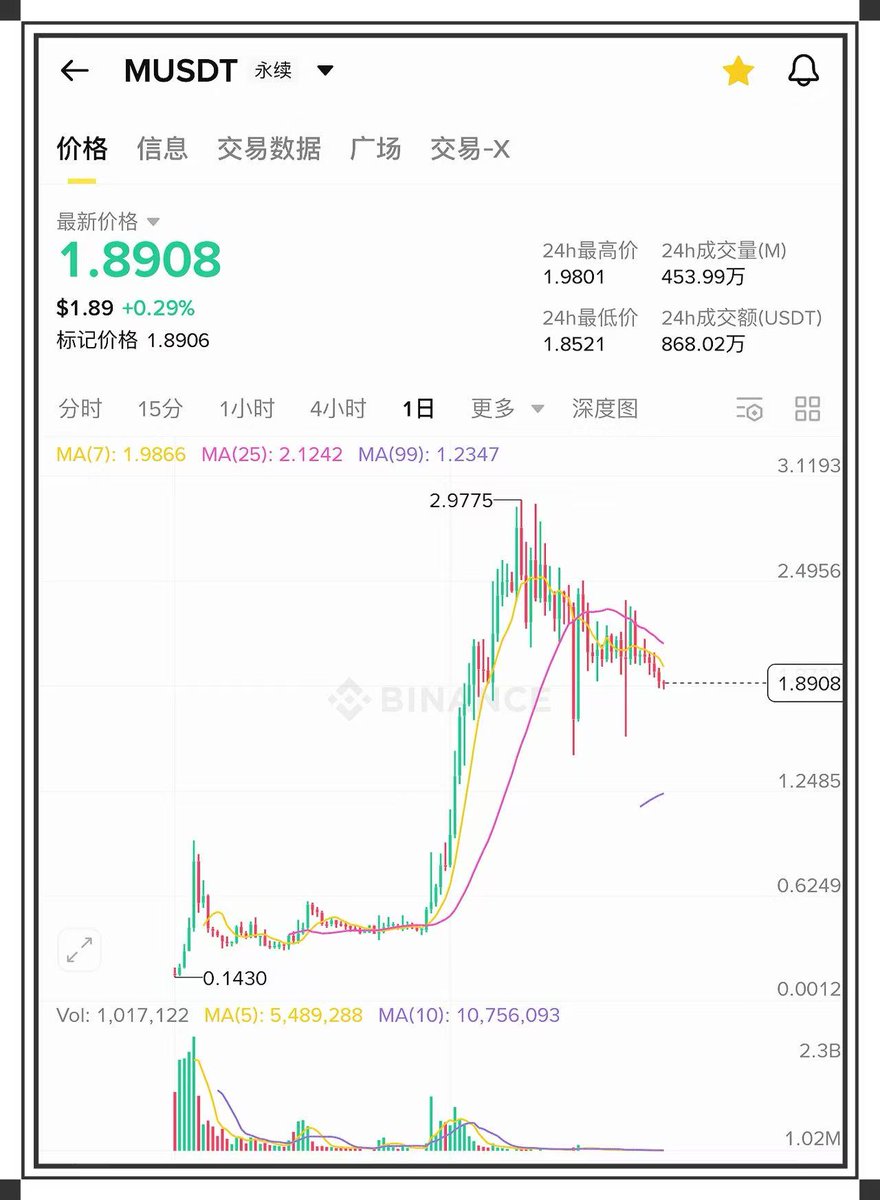Image resolution: width=880 pixels, height=1200 pixels.
Task: Toggle the favorite star for MUSDT
Action: (738, 71)
